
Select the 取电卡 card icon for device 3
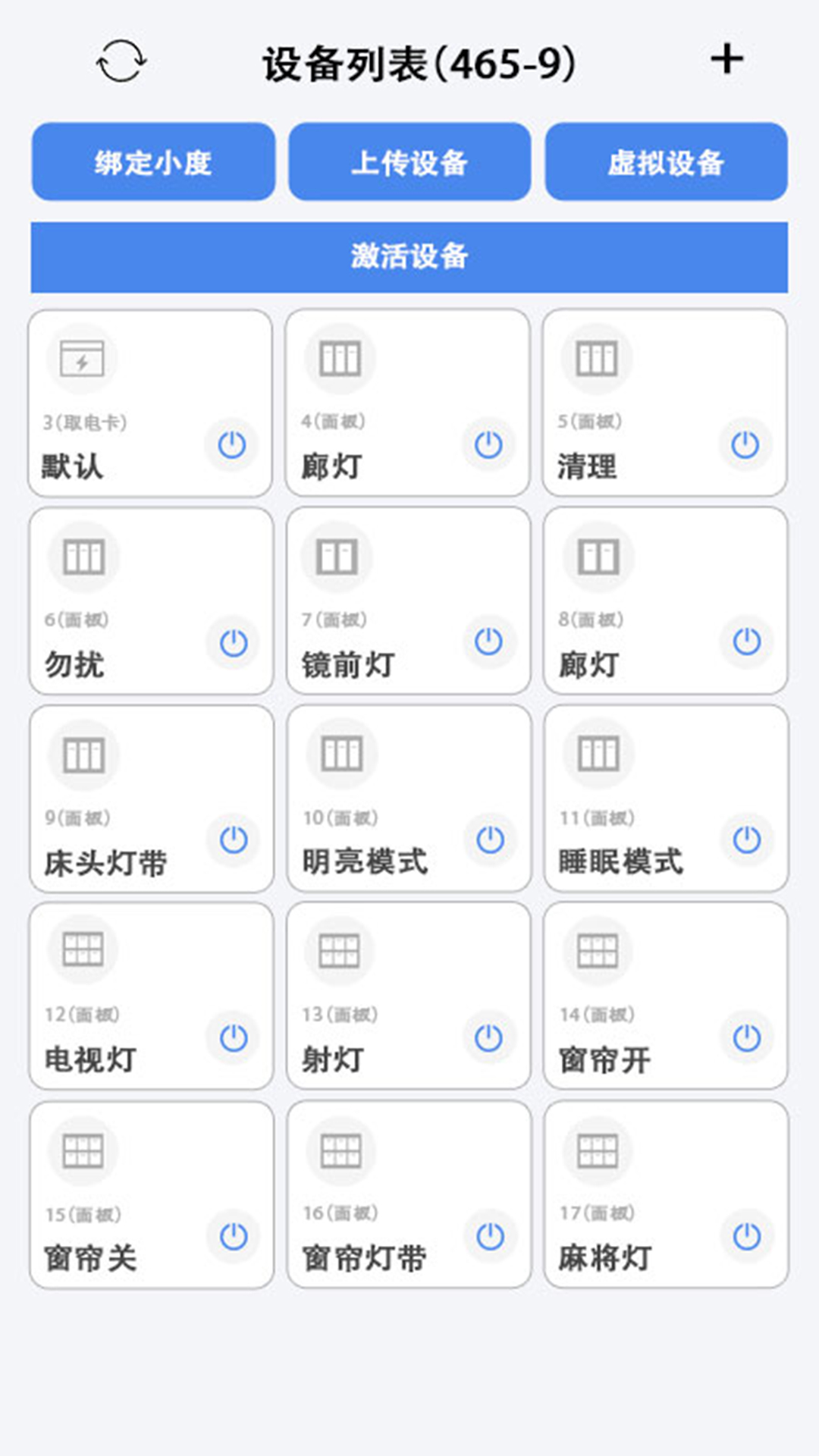[x=82, y=360]
